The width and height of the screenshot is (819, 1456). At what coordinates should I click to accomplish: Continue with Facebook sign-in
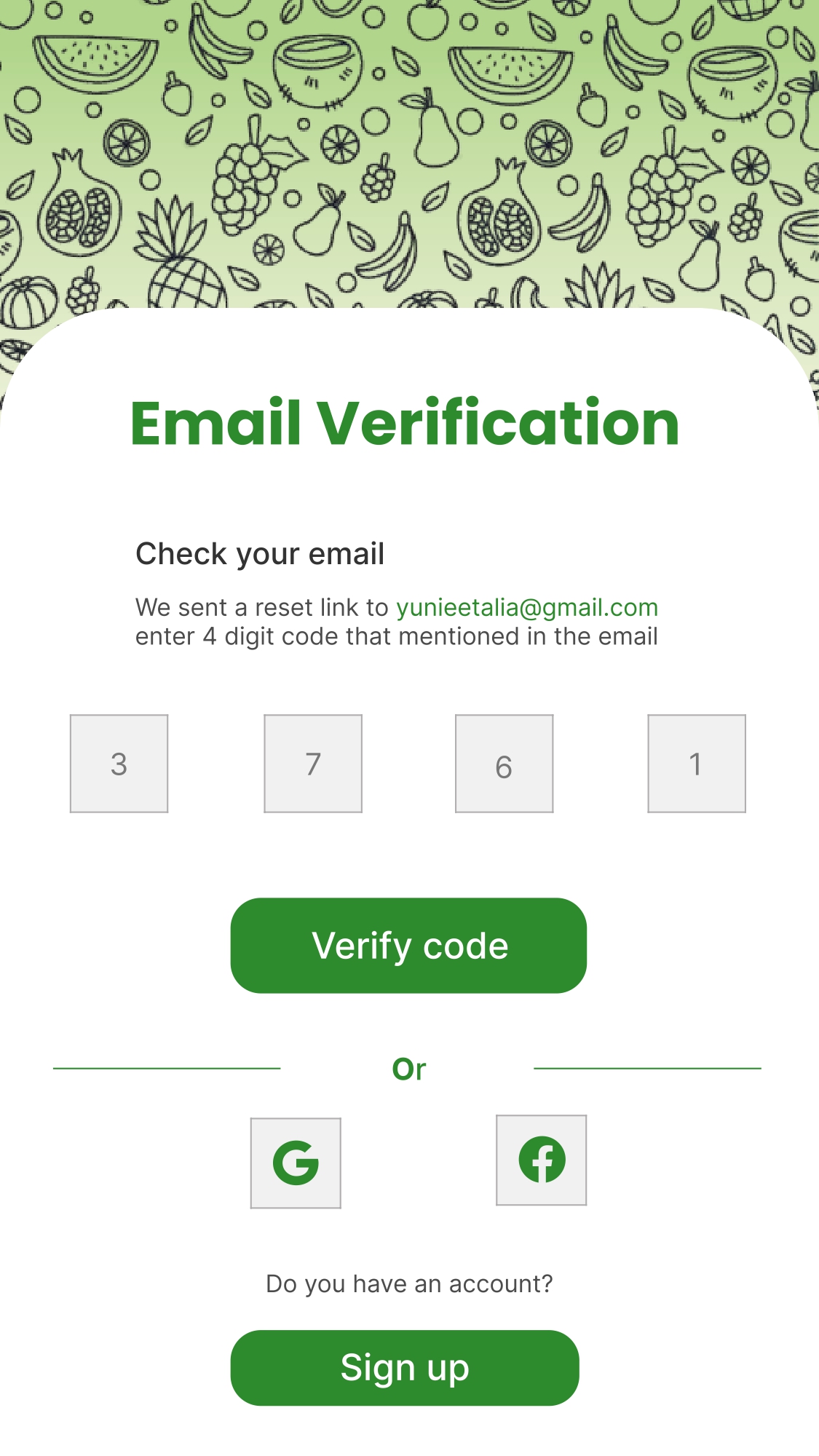tap(541, 1160)
